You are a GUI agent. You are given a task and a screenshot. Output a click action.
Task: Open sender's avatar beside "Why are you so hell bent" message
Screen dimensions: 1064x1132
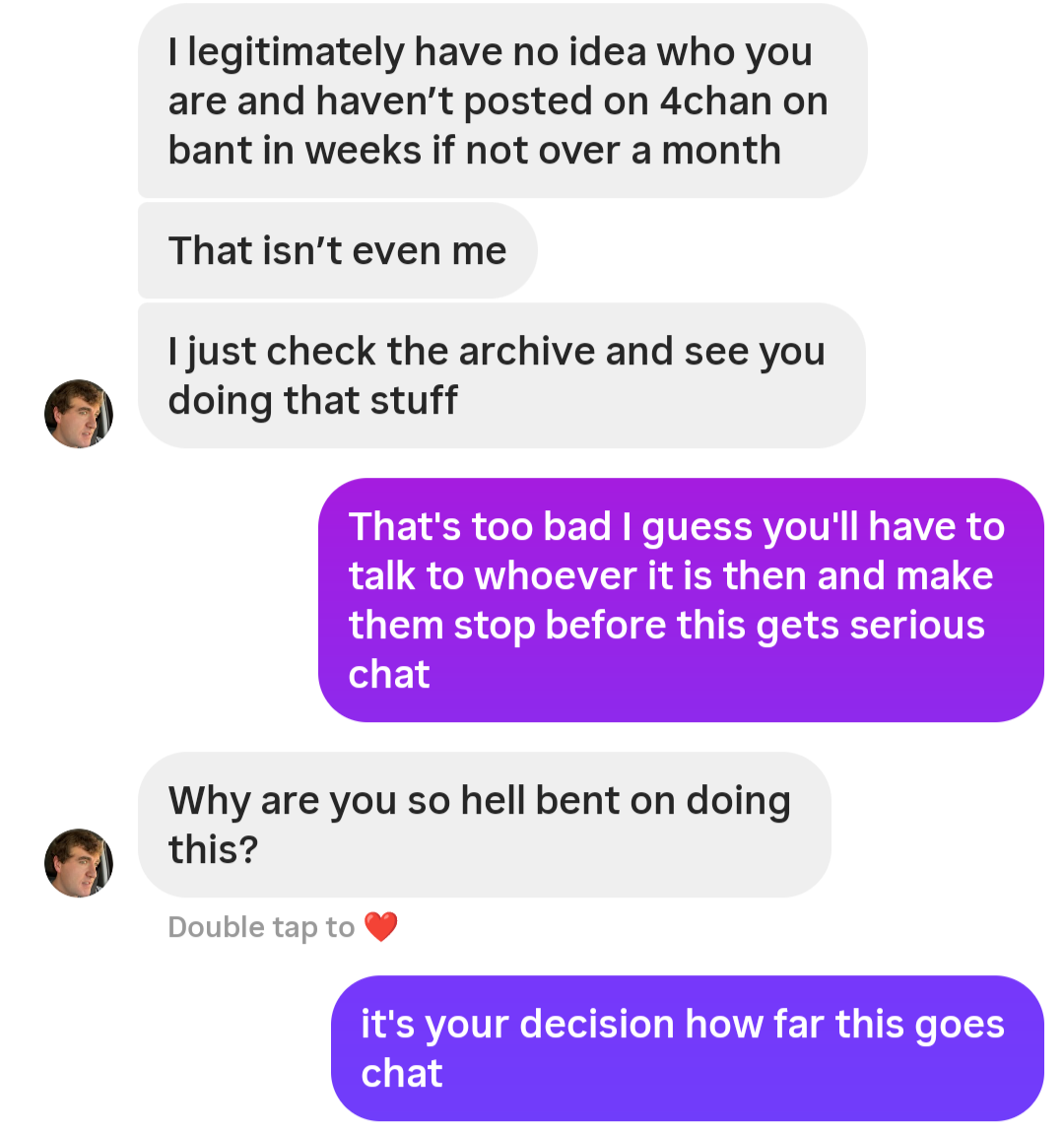79,863
